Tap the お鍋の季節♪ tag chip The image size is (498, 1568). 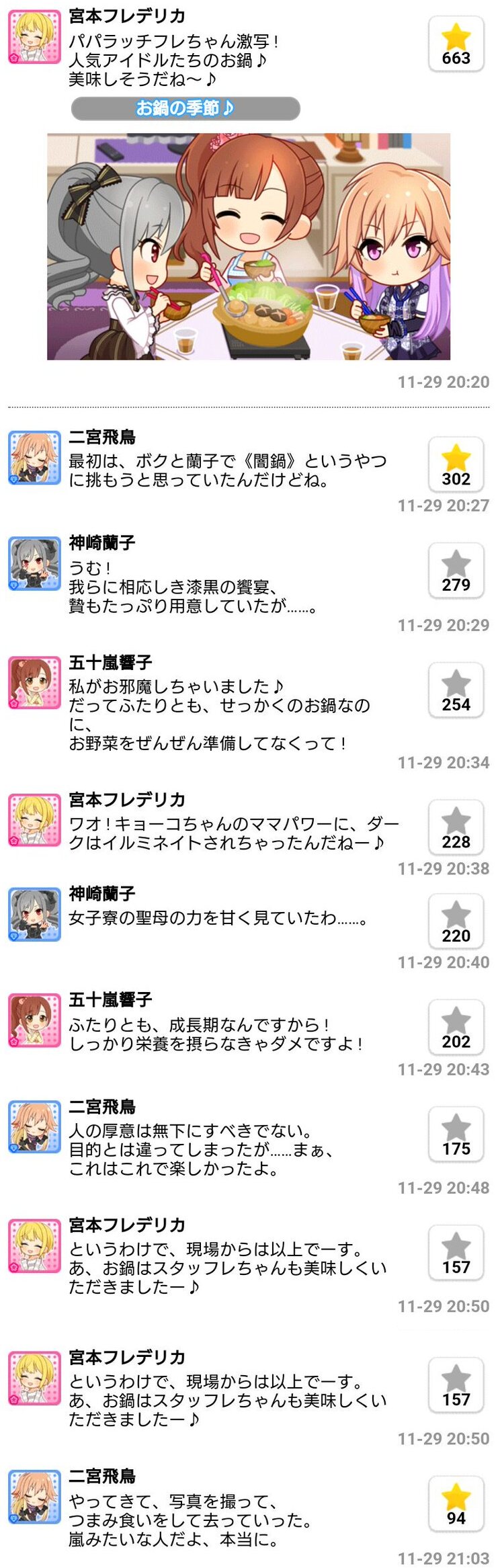click(185, 108)
